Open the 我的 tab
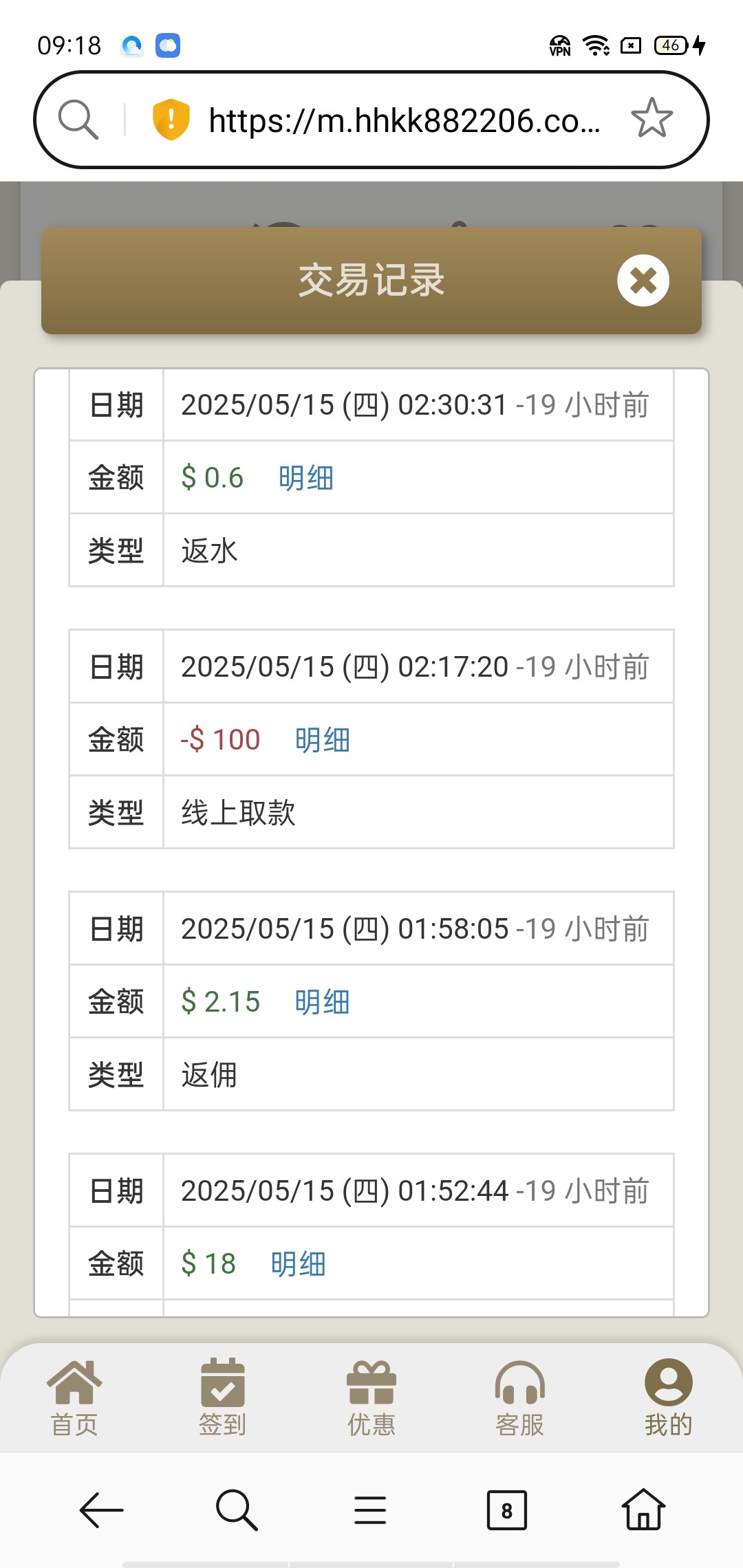 coord(669,1399)
